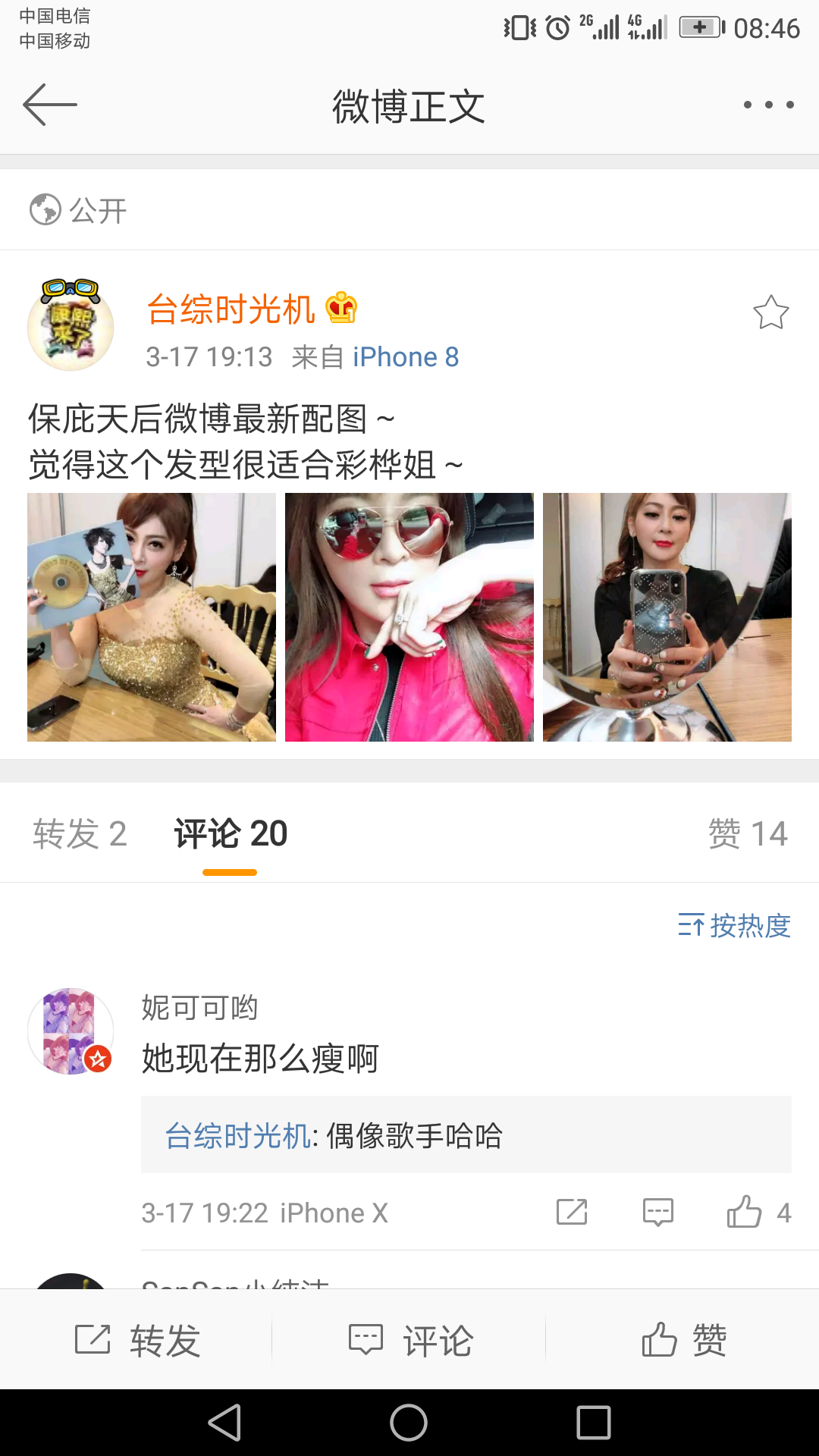Switch to the 转发 2 tab
The height and width of the screenshot is (1456, 819).
(x=82, y=833)
